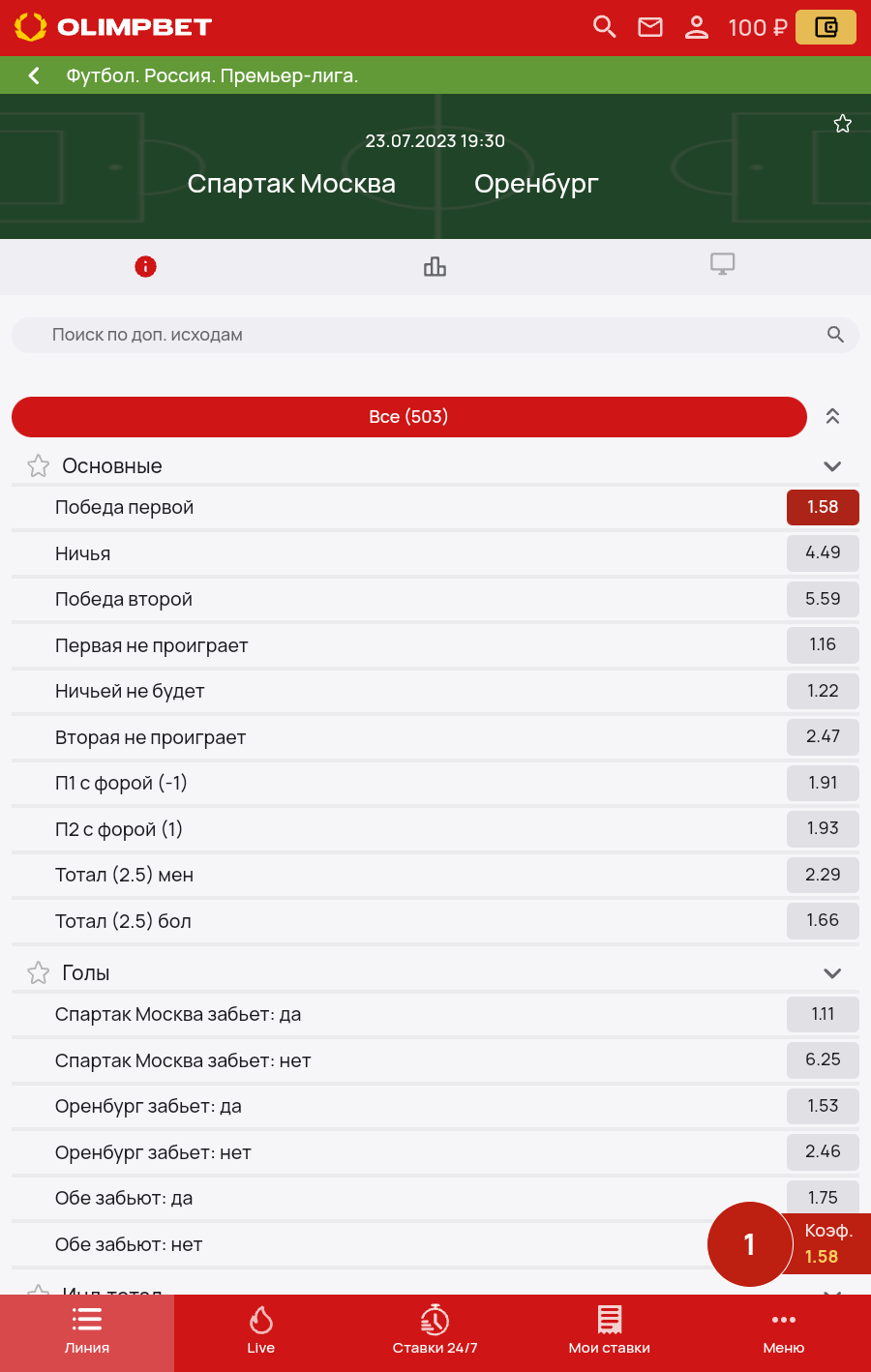Collapse all markets with double chevron

tap(832, 417)
